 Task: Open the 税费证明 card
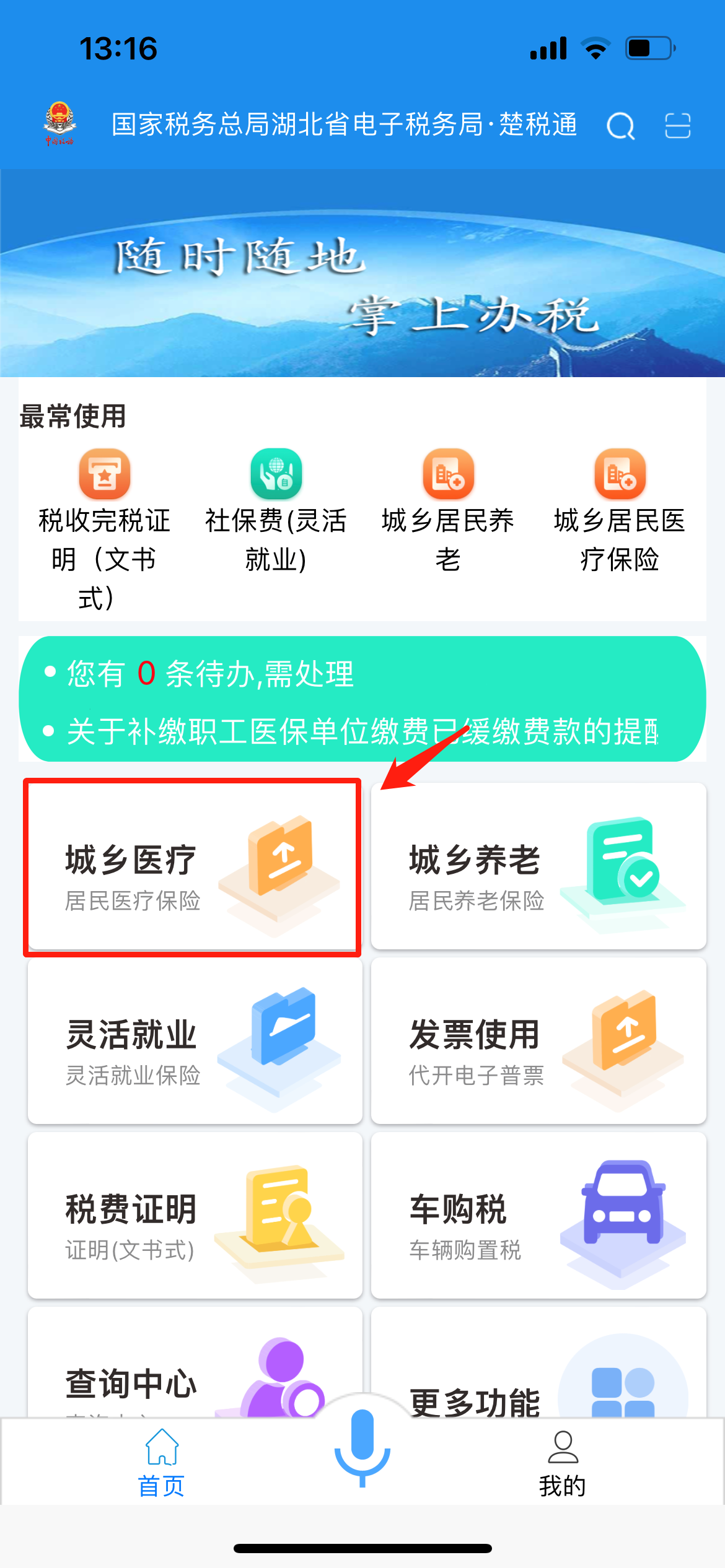tap(195, 1216)
